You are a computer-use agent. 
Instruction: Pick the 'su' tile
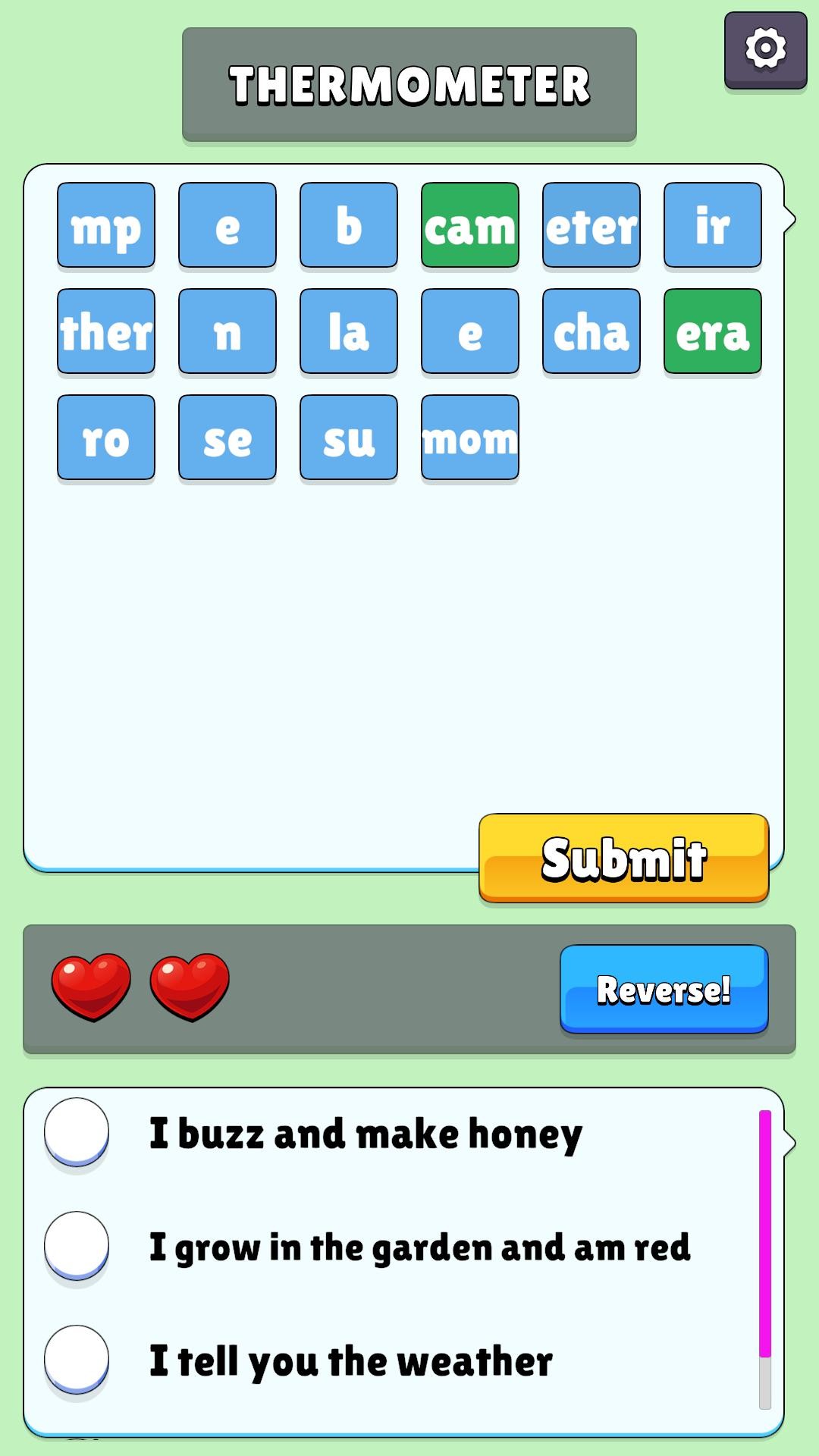click(x=349, y=438)
